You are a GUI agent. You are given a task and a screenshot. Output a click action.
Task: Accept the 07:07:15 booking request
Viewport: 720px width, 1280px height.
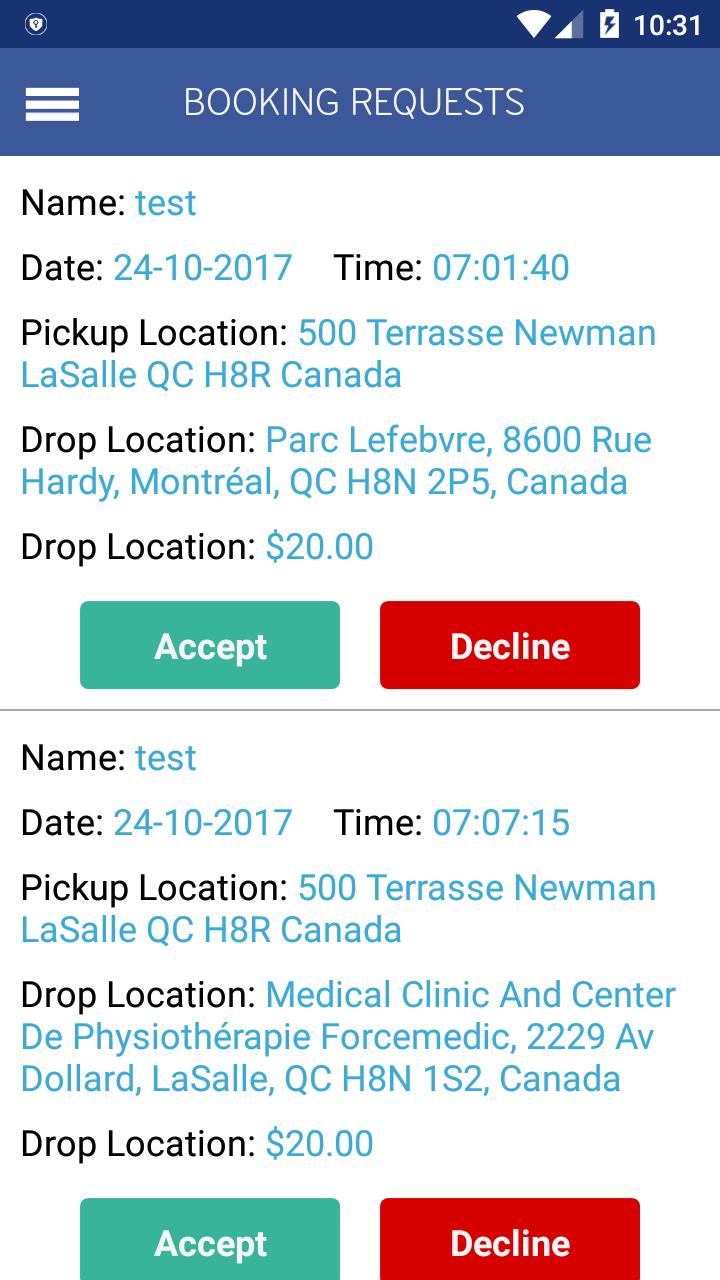click(210, 1239)
